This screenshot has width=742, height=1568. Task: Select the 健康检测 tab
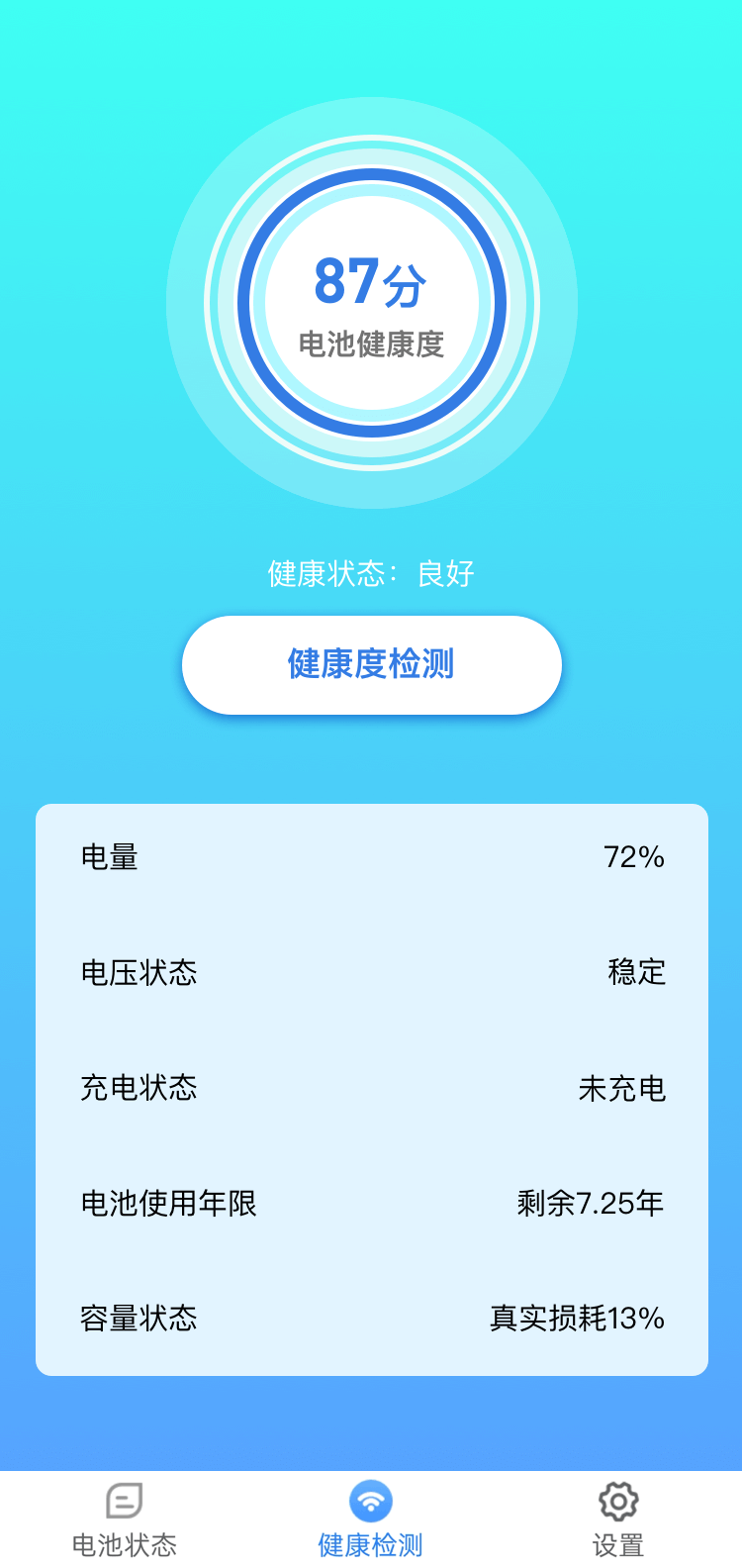[x=371, y=1519]
